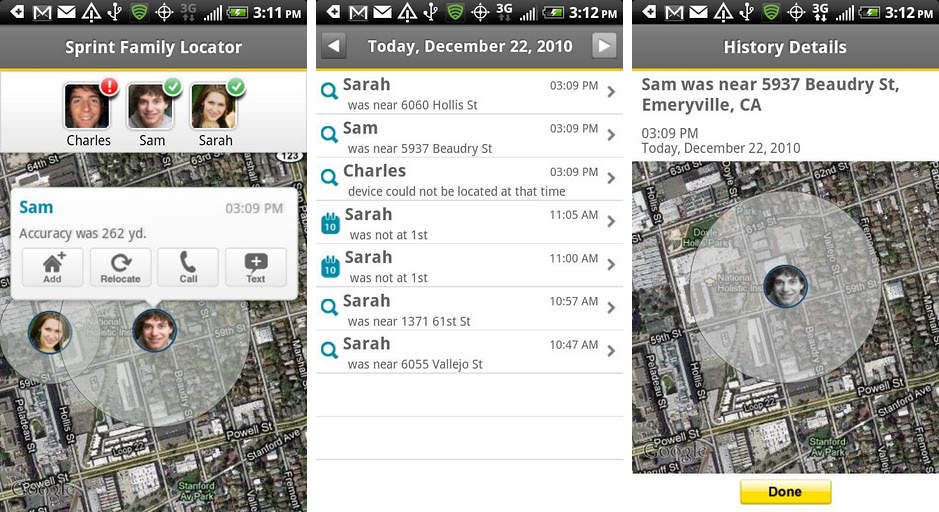939x512 pixels.
Task: Add Sam's location as a place
Action: click(52, 267)
